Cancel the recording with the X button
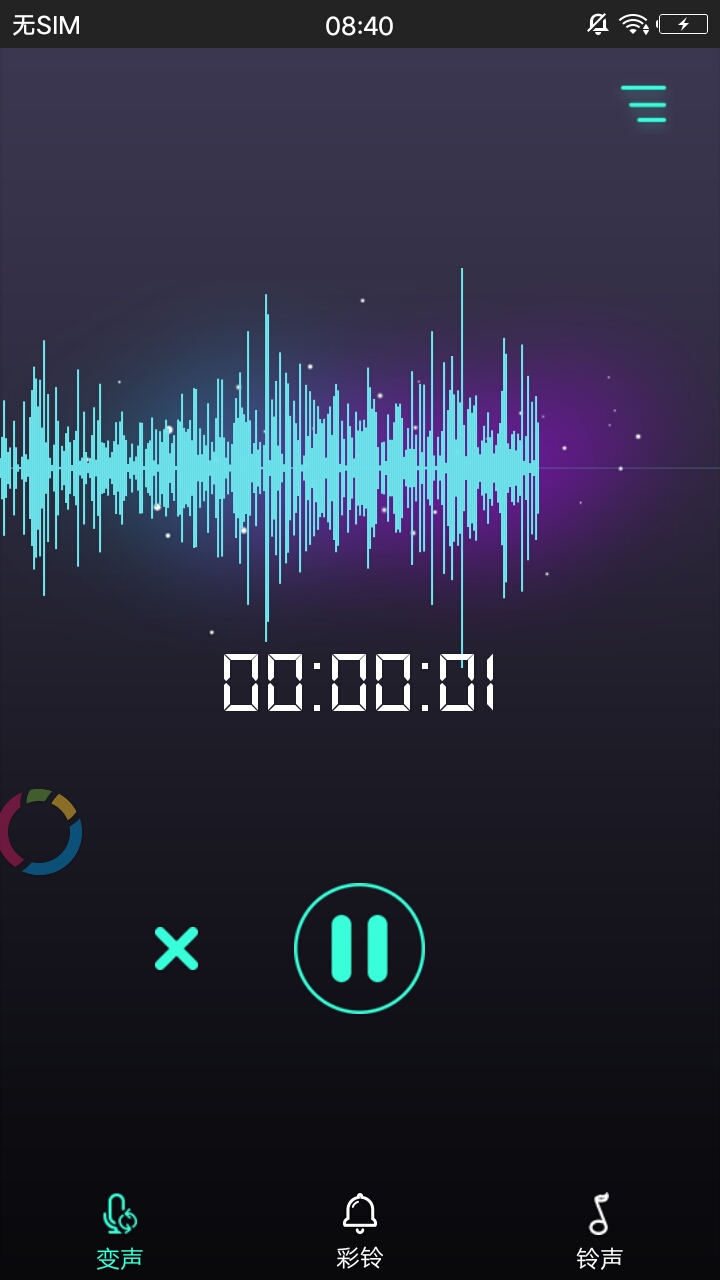720x1280 pixels. tap(177, 947)
